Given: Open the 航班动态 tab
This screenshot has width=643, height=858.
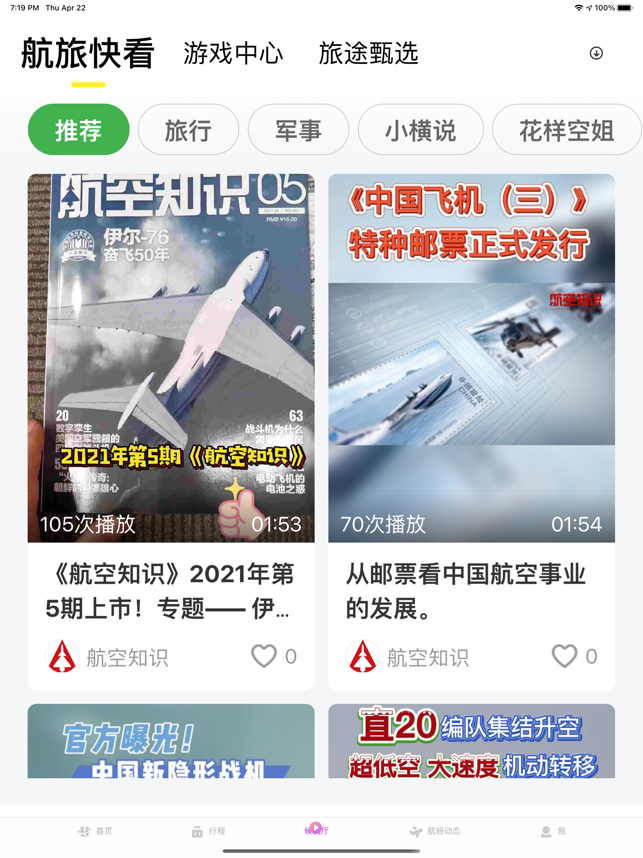Looking at the screenshot, I should click(434, 831).
